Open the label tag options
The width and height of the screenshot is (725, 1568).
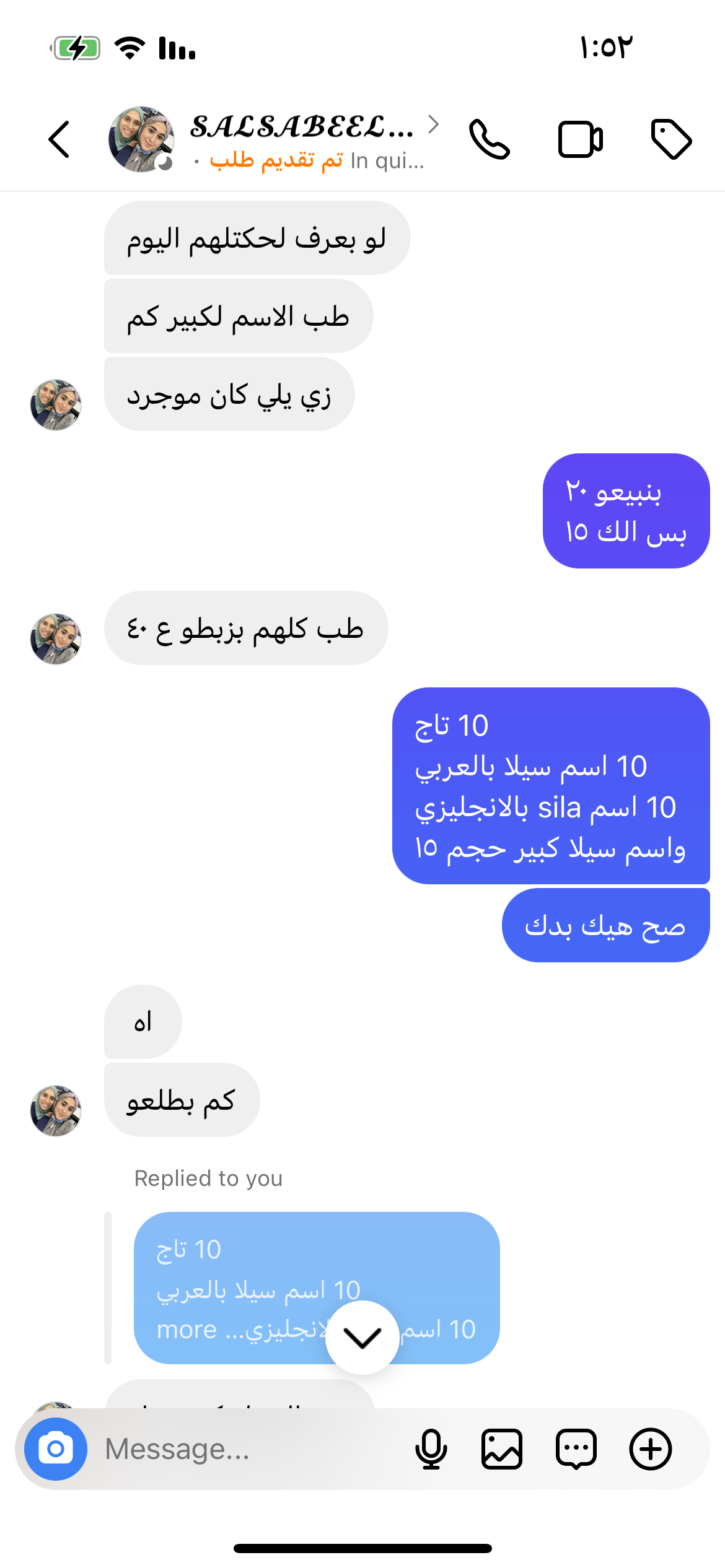point(671,139)
